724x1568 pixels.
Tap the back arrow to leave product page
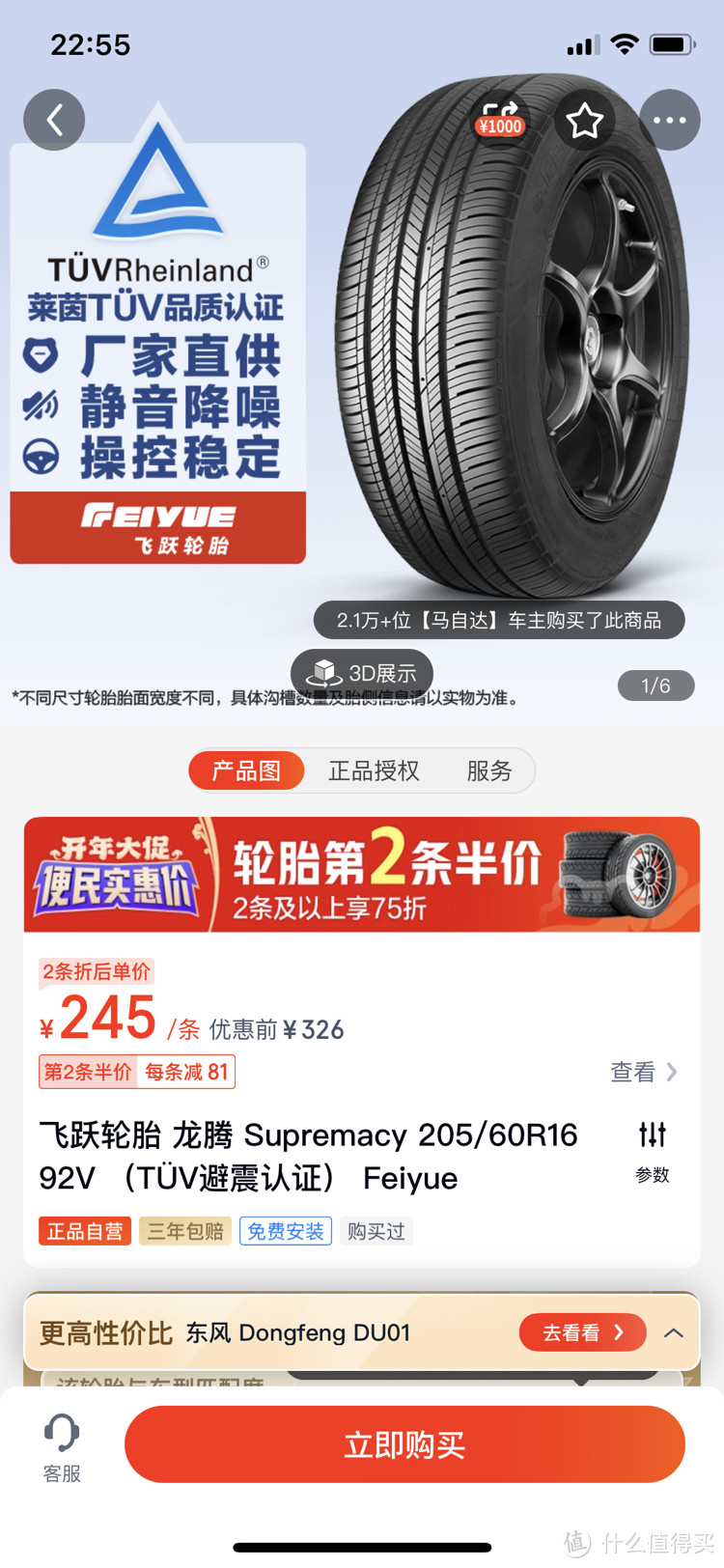pyautogui.click(x=53, y=119)
